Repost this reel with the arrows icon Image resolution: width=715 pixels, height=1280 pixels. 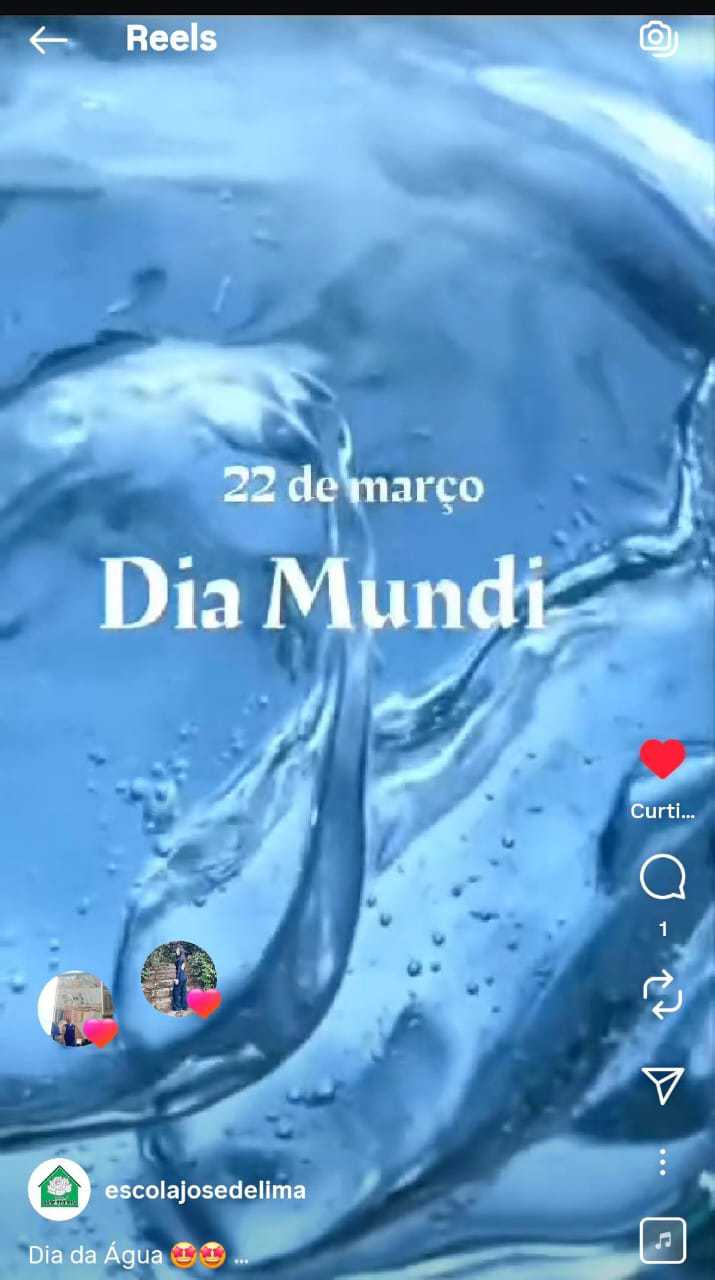pos(662,995)
